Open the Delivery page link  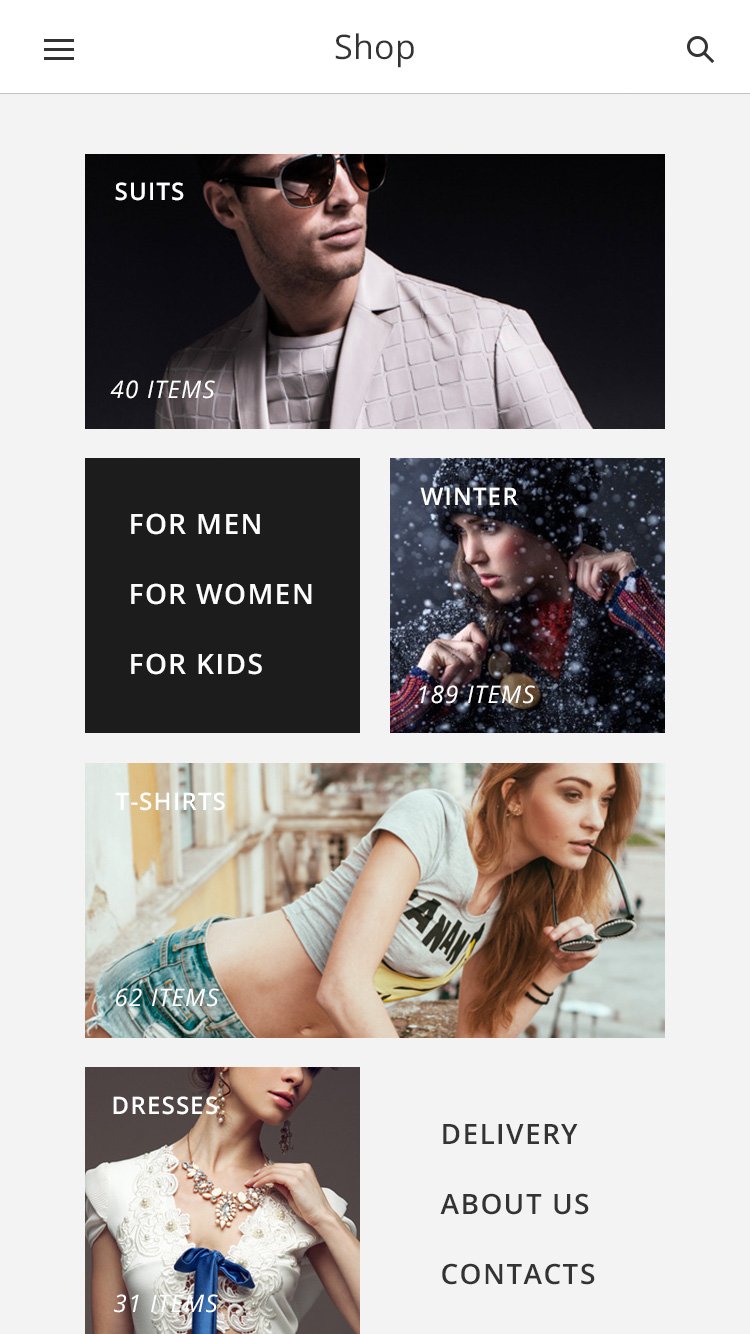509,1134
